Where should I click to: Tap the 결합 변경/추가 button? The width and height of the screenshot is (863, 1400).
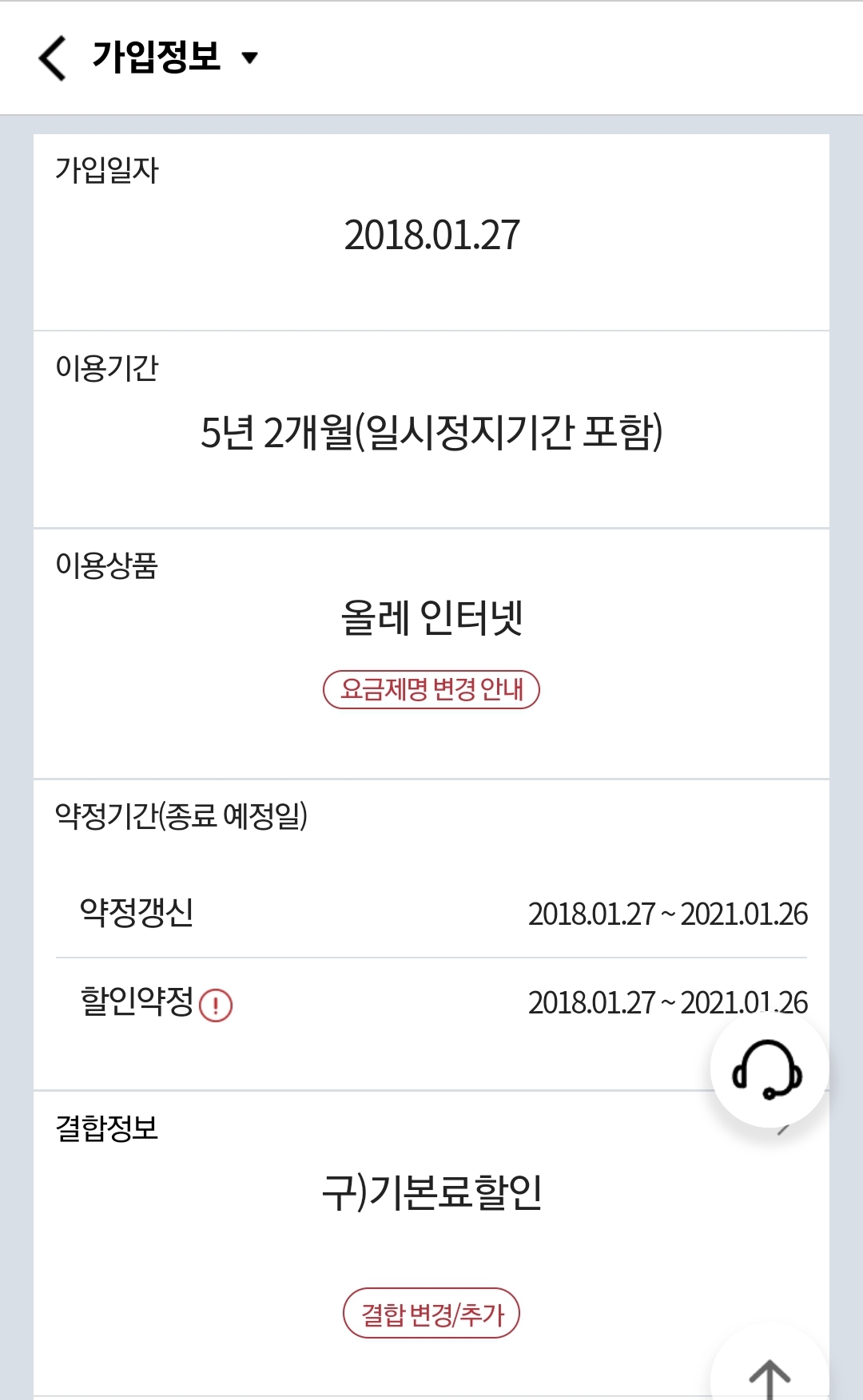pos(431,1313)
